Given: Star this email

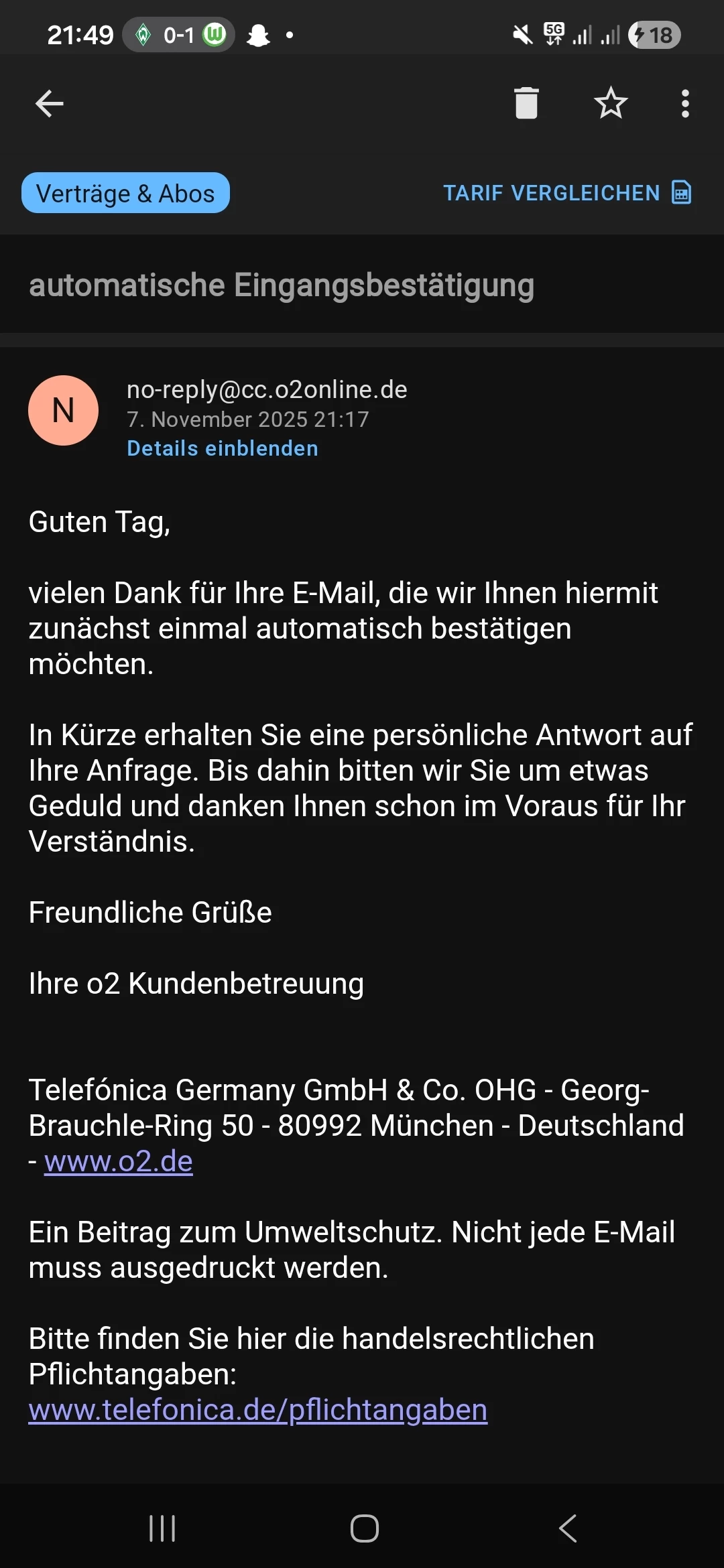Looking at the screenshot, I should [x=611, y=104].
